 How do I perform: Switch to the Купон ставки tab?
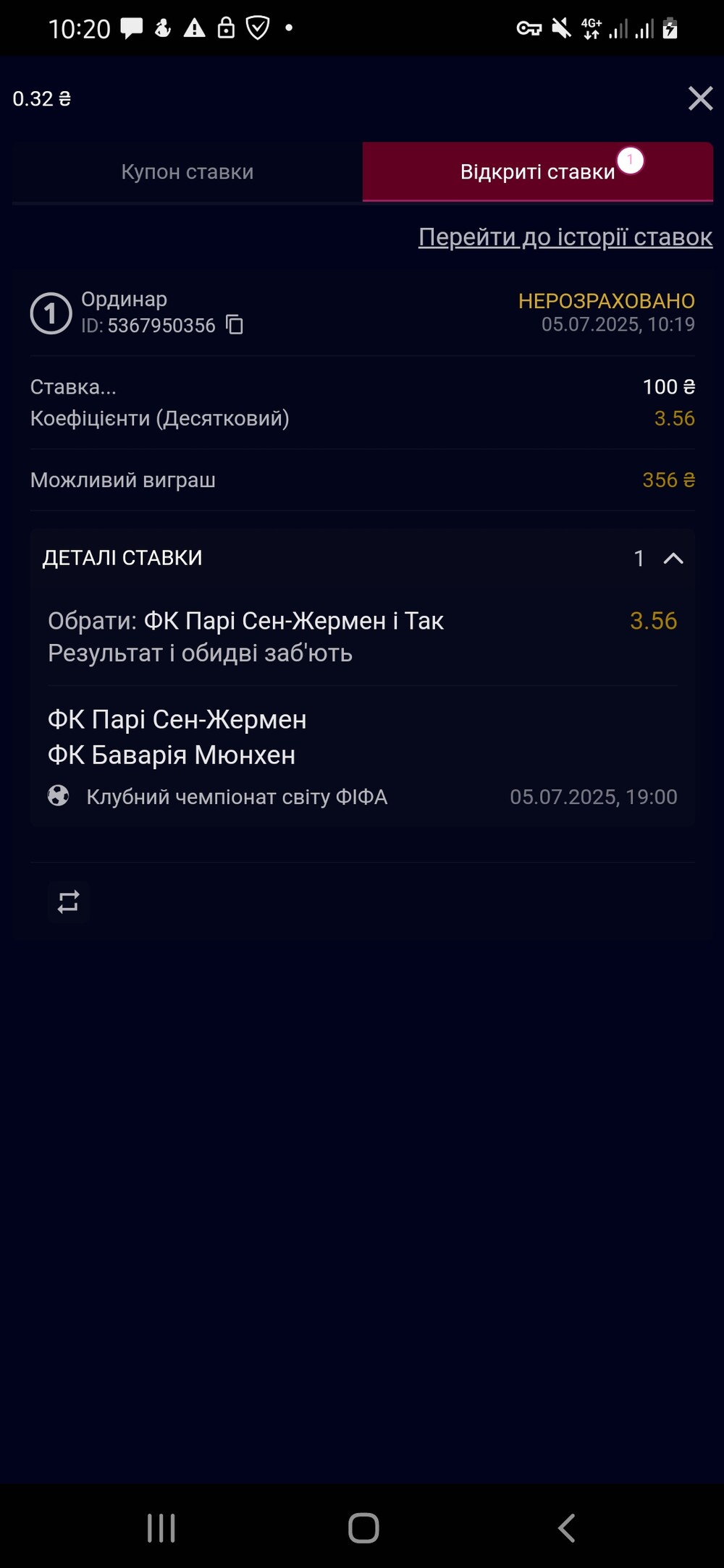tap(187, 172)
